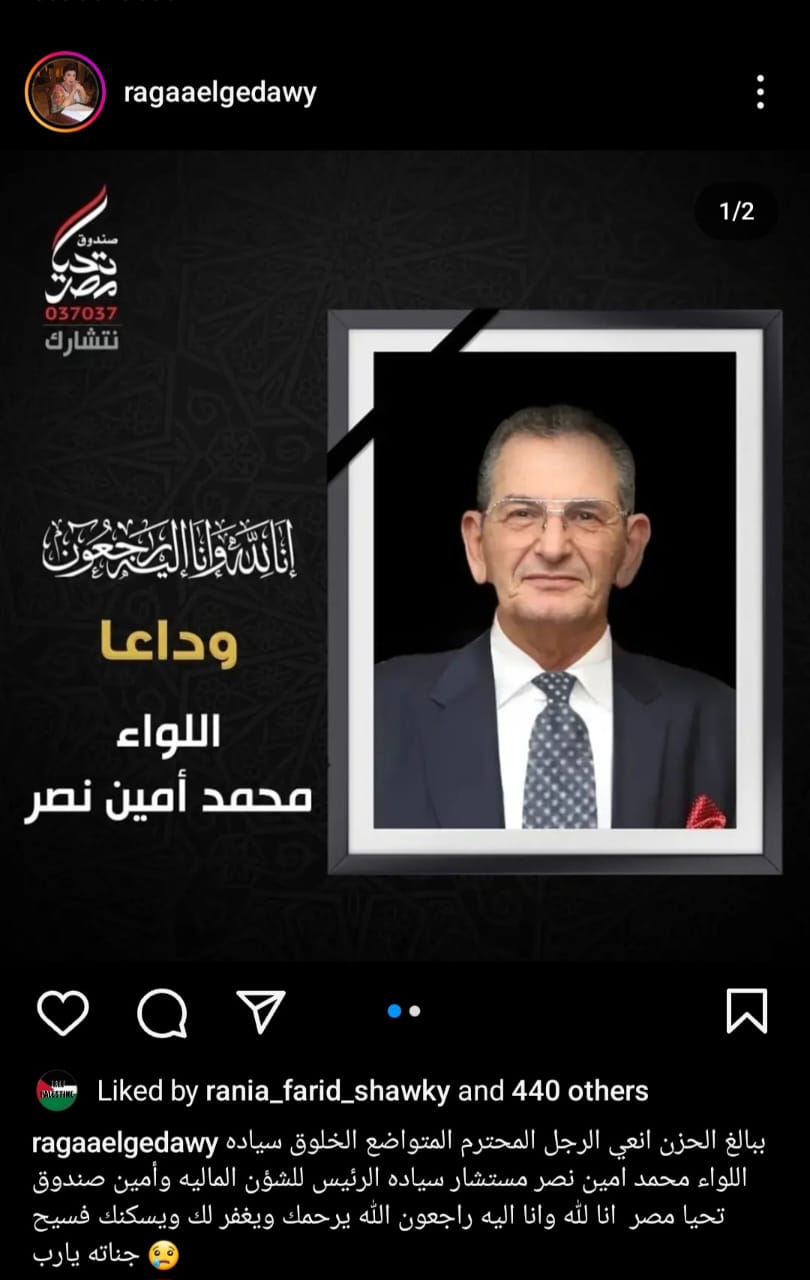
Task: Open the post's three-dot overflow menu
Action: coord(760,93)
